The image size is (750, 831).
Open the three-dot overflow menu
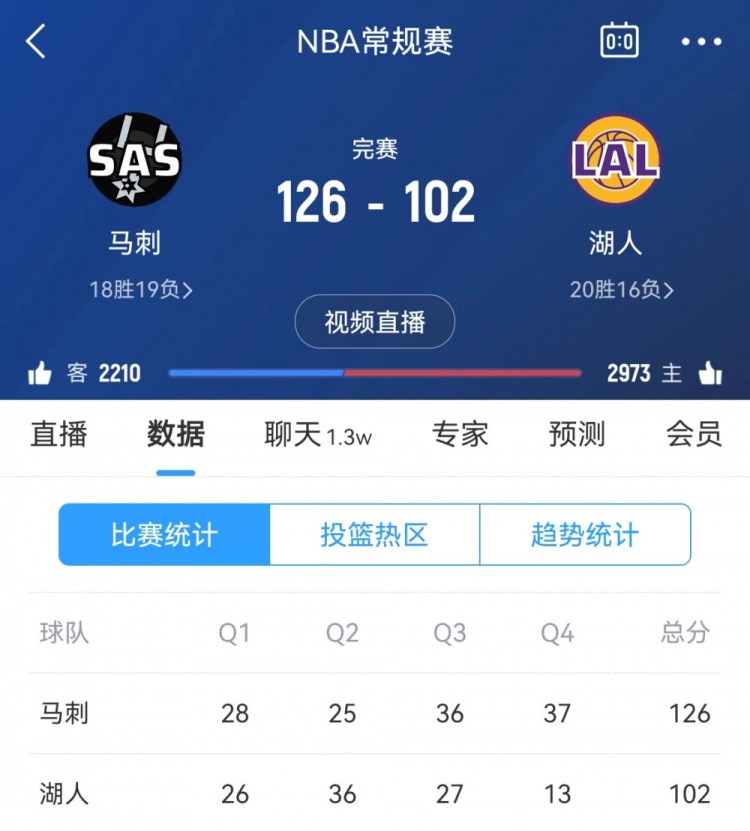click(x=701, y=42)
